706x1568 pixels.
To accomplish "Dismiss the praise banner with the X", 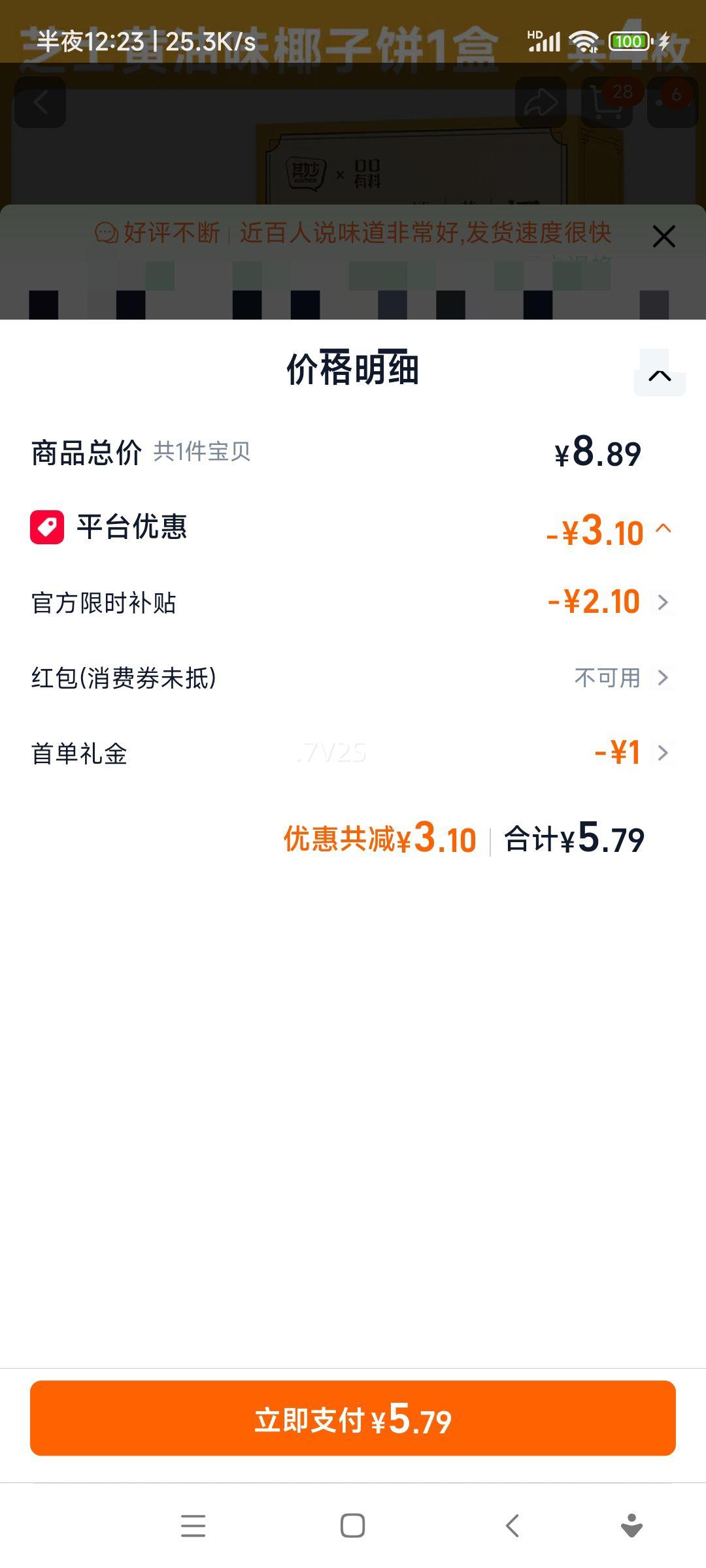I will click(x=664, y=237).
